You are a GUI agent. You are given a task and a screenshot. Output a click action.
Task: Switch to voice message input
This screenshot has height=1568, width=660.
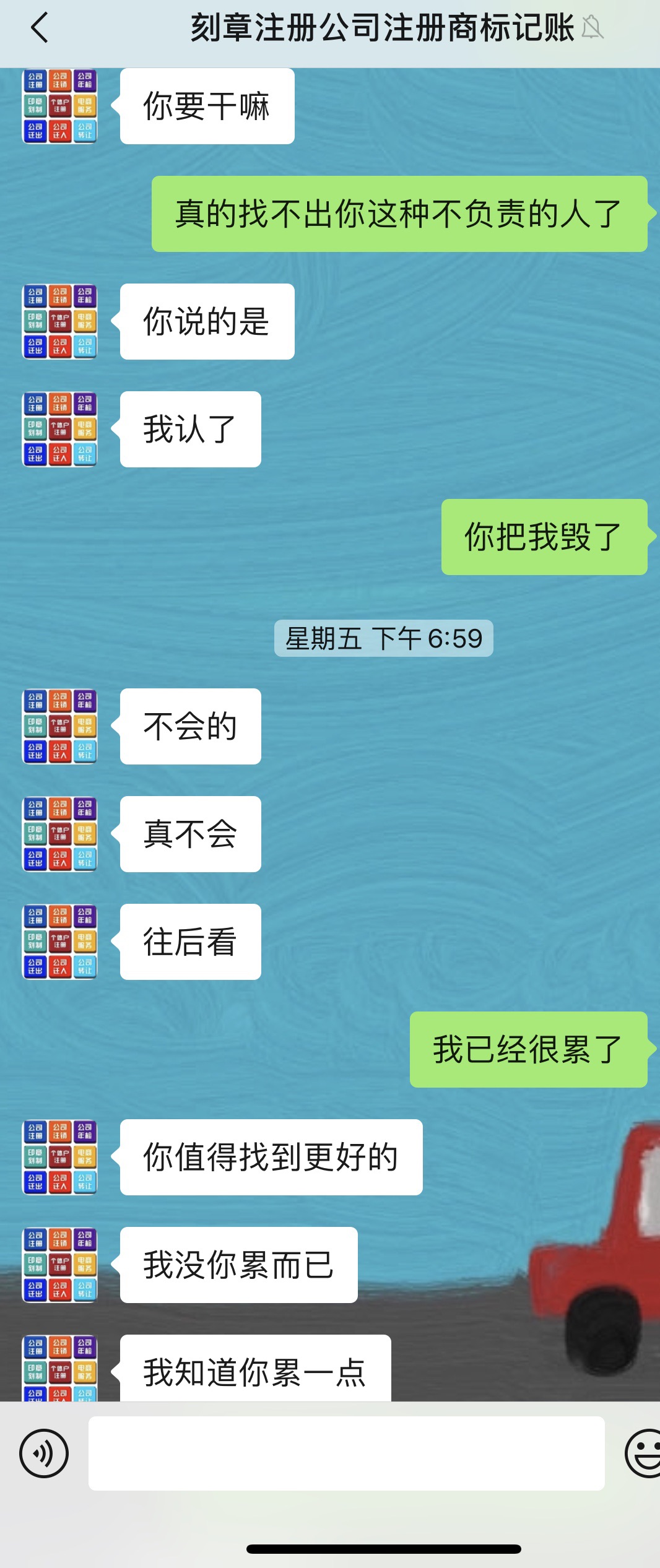(43, 1453)
